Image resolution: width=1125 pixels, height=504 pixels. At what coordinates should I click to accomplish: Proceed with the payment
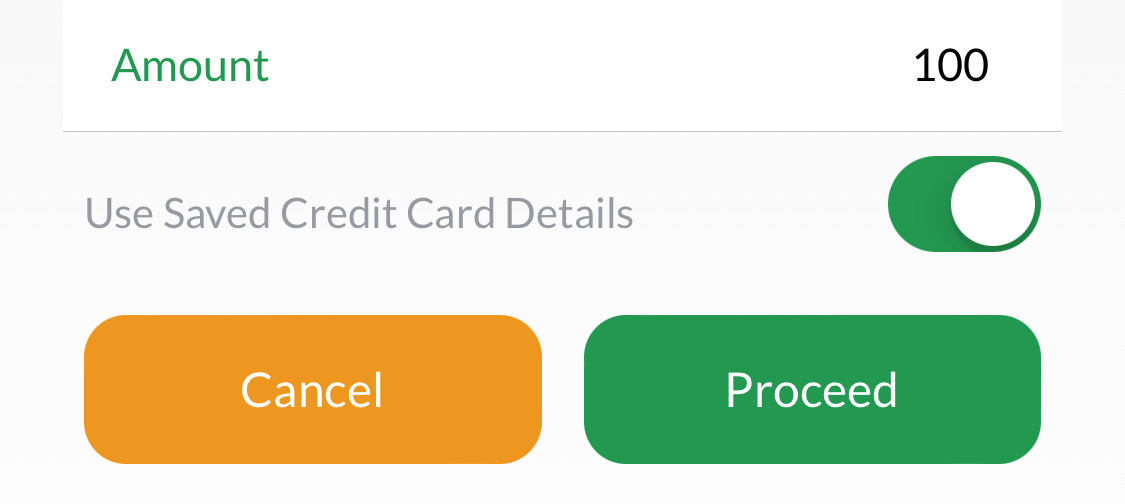pos(811,390)
